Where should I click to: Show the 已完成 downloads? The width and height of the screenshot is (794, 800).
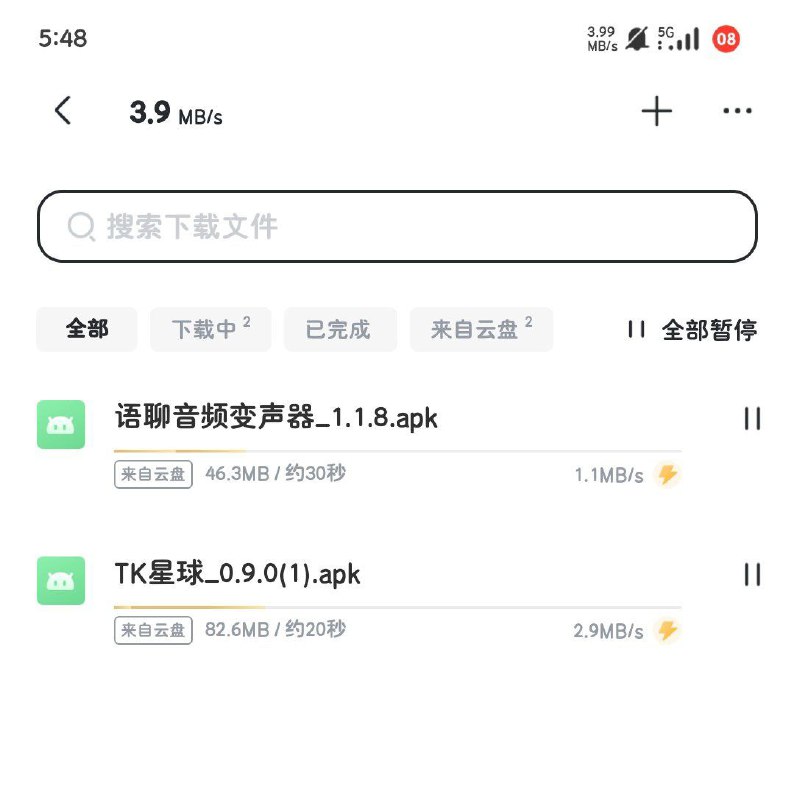tap(339, 329)
